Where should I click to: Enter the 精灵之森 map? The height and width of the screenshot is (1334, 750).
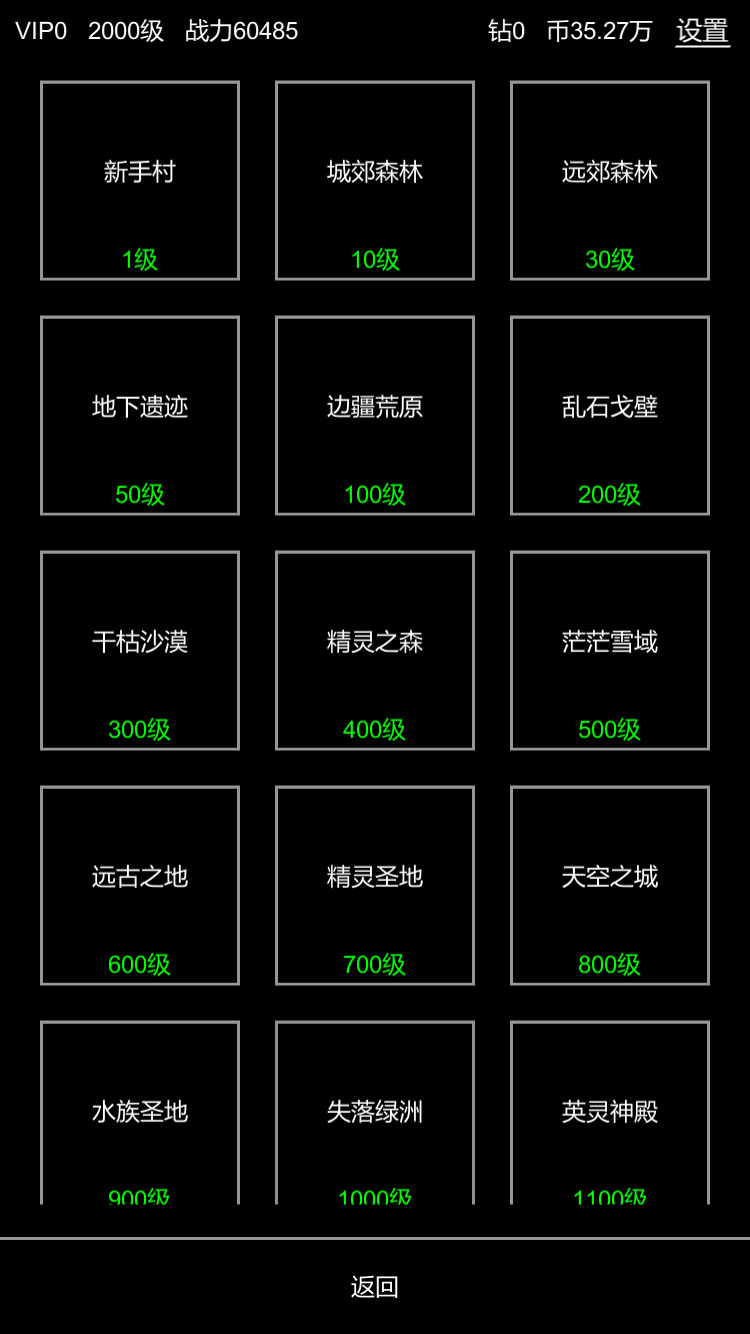click(374, 650)
